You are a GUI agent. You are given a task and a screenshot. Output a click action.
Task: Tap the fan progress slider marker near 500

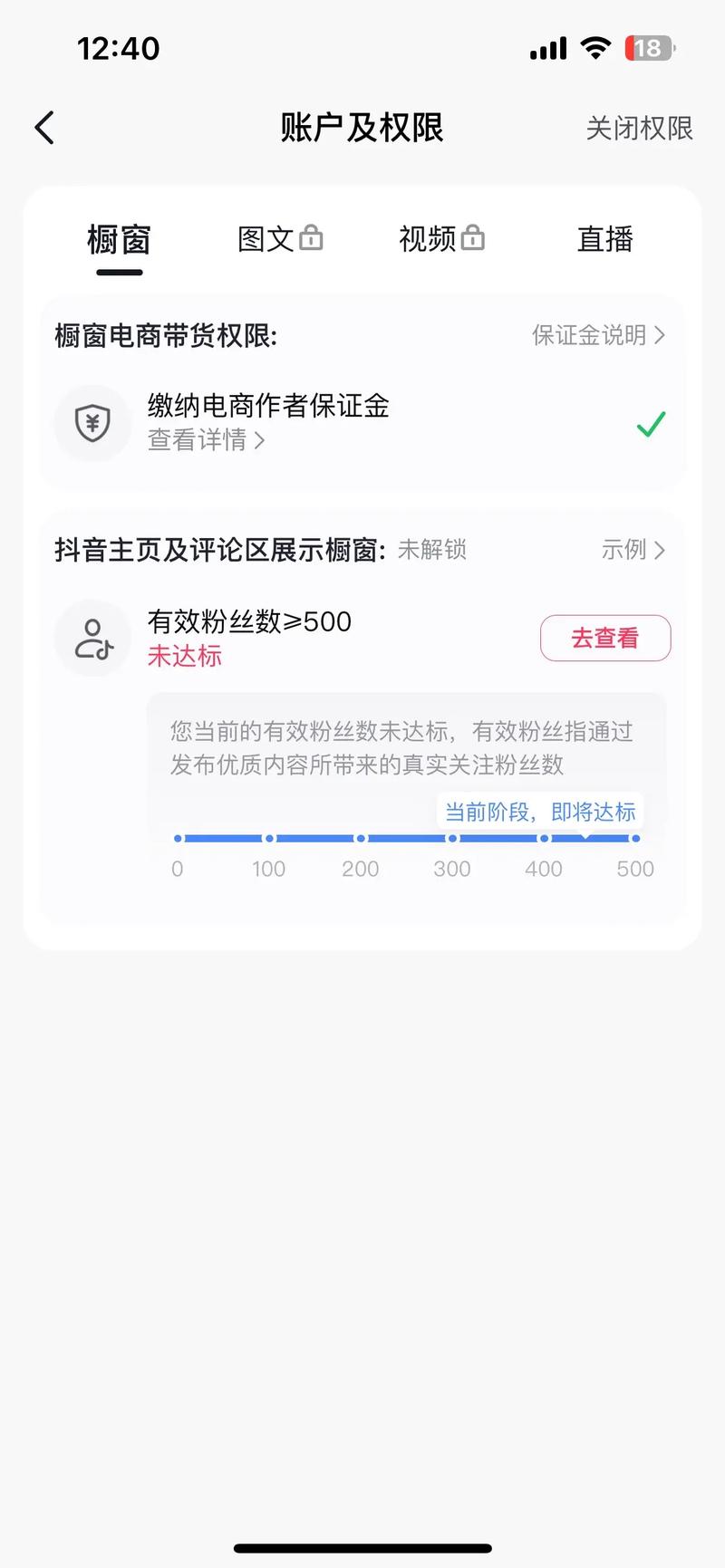point(635,839)
